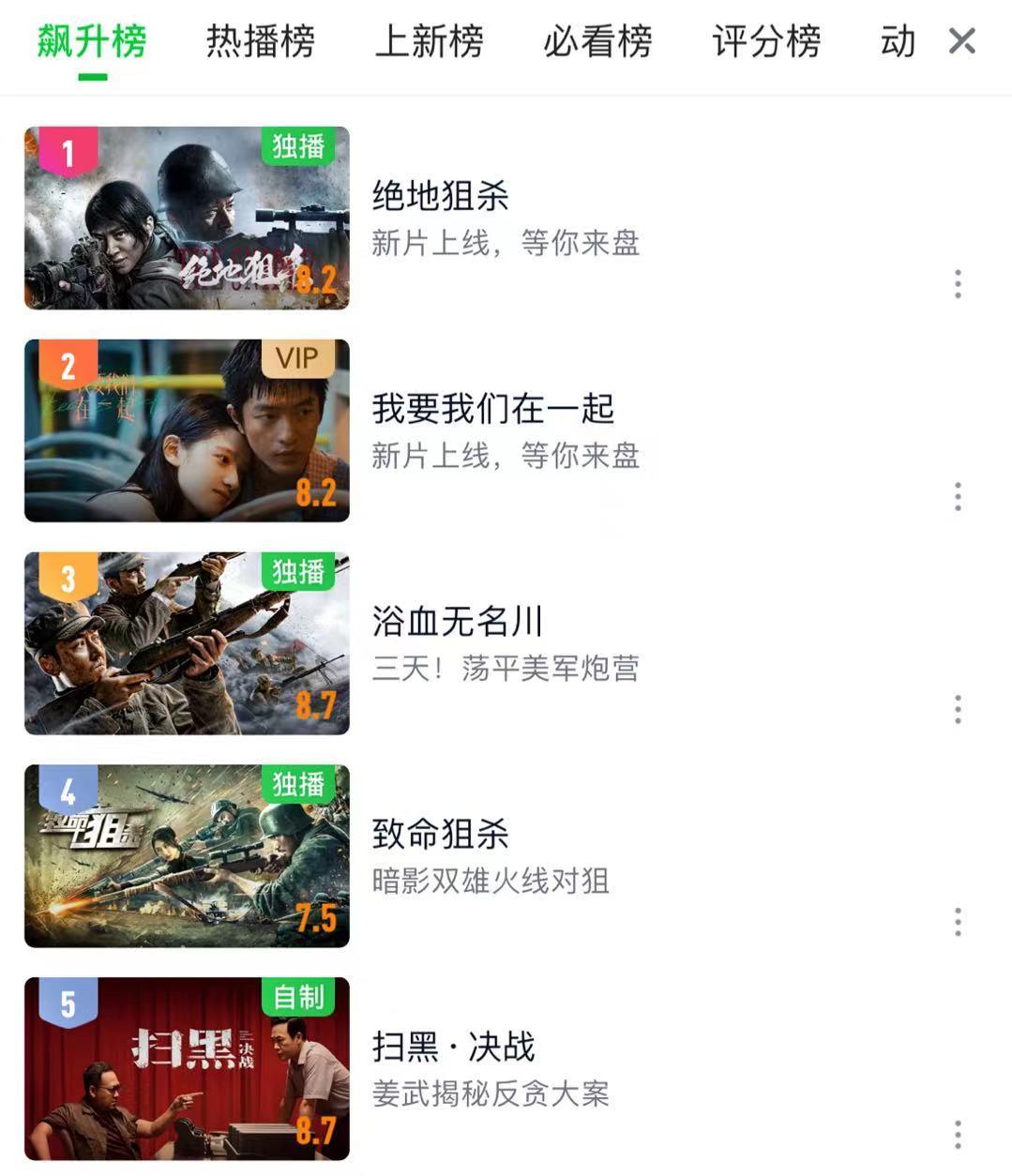Close the ranking list panel

(960, 42)
